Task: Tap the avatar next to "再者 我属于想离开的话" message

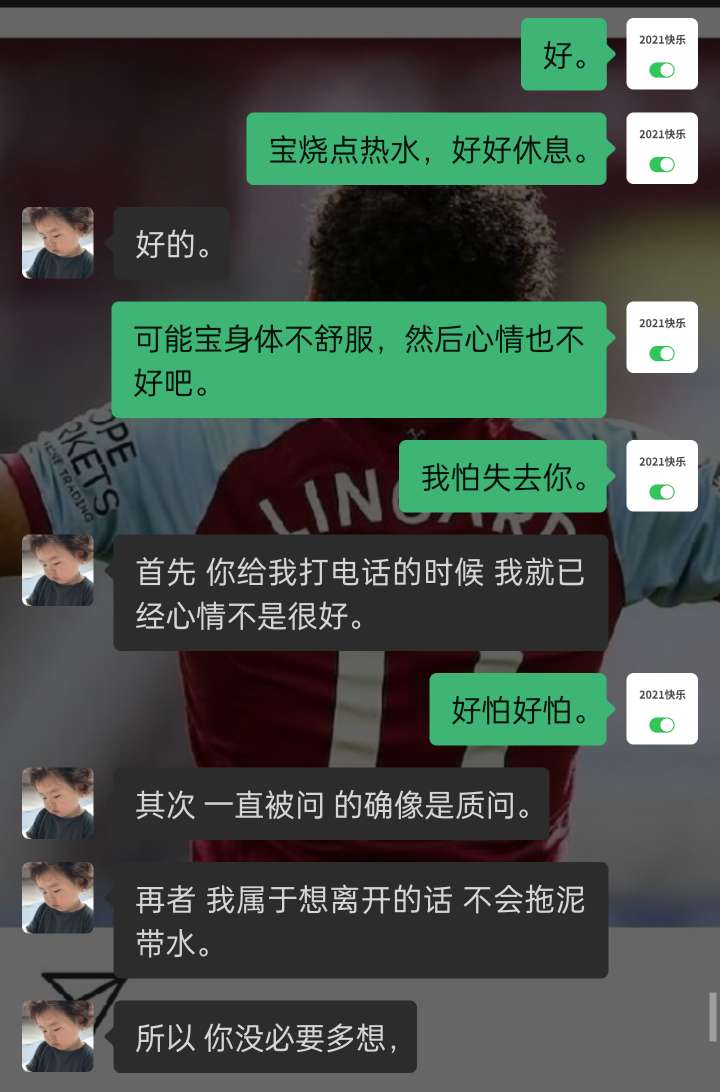Action: tap(58, 897)
